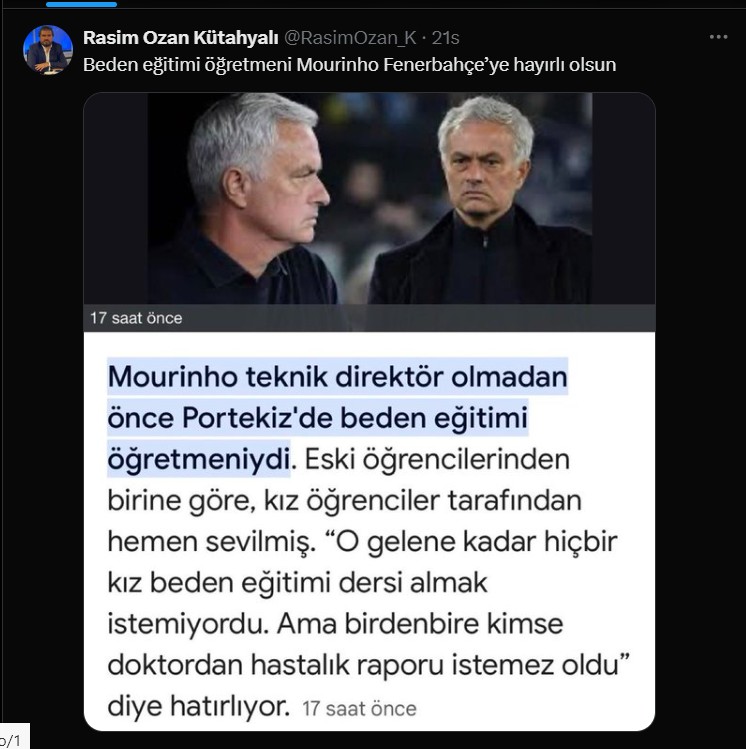The image size is (746, 749).
Task: View the @RasimOzan_K handle profile
Action: click(351, 38)
